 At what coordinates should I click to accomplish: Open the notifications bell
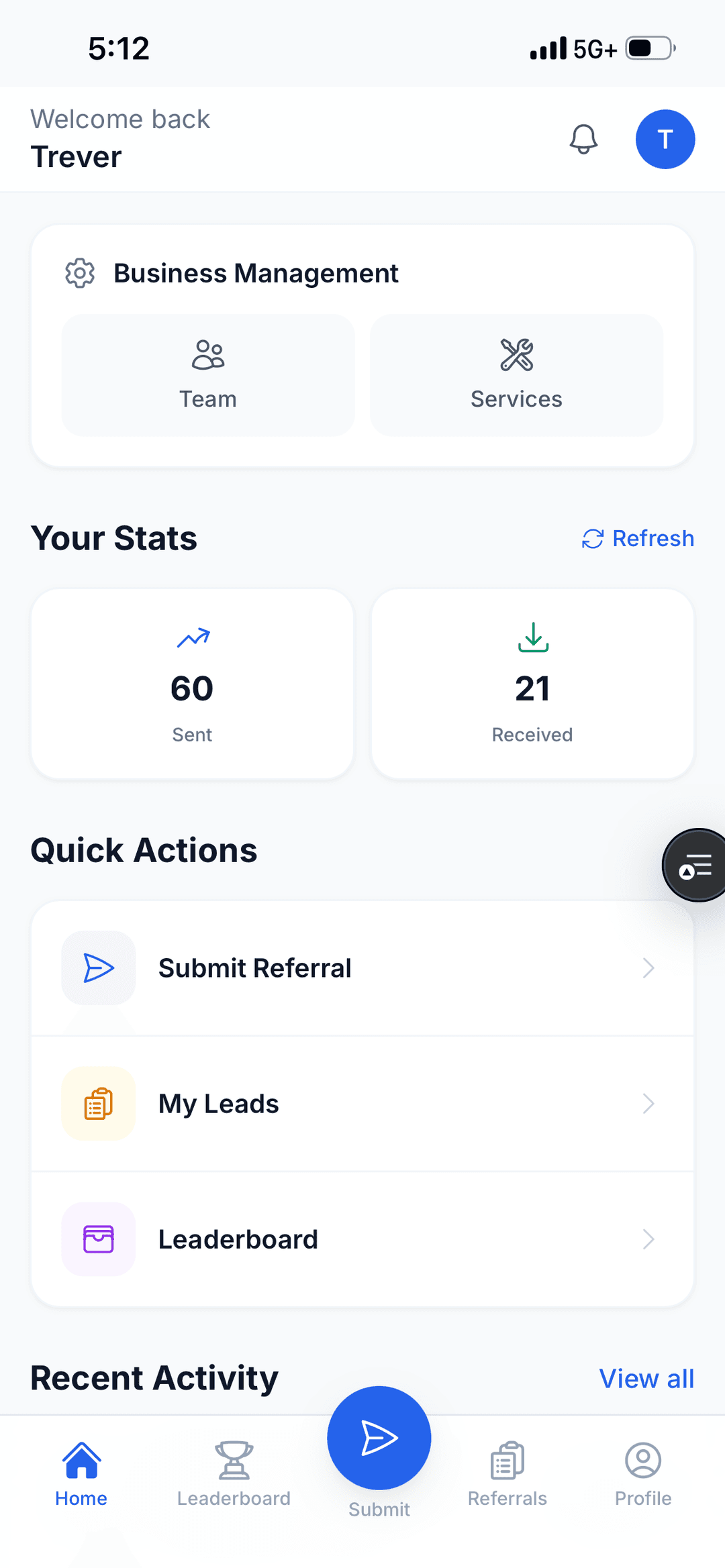pos(583,139)
